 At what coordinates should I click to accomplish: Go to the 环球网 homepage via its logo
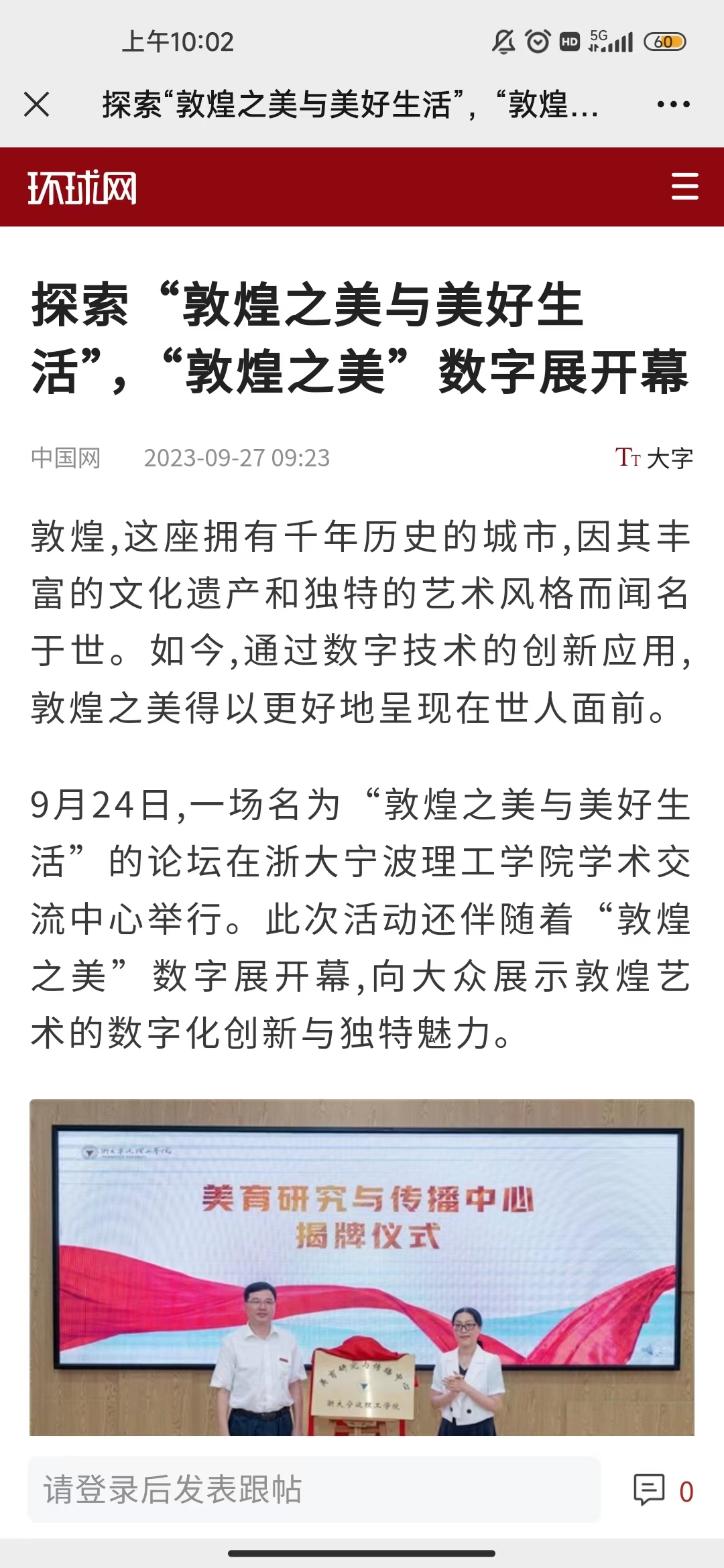(x=82, y=188)
